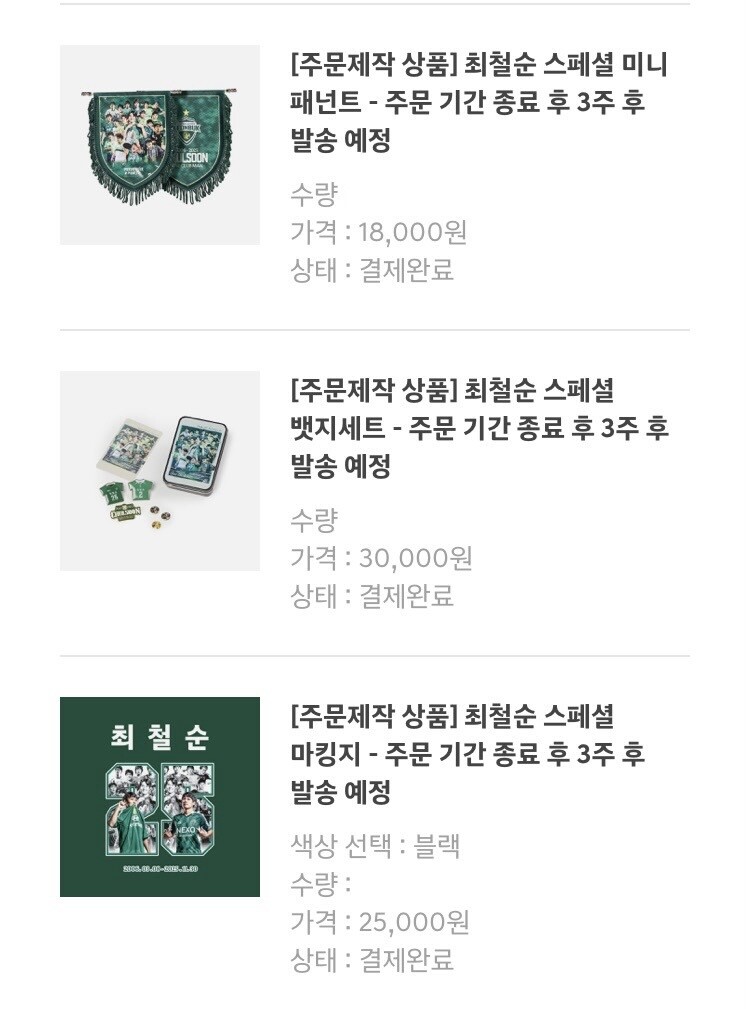
Task: Open the 최철순 스페셜 마킹지 order title
Action: coord(468,754)
